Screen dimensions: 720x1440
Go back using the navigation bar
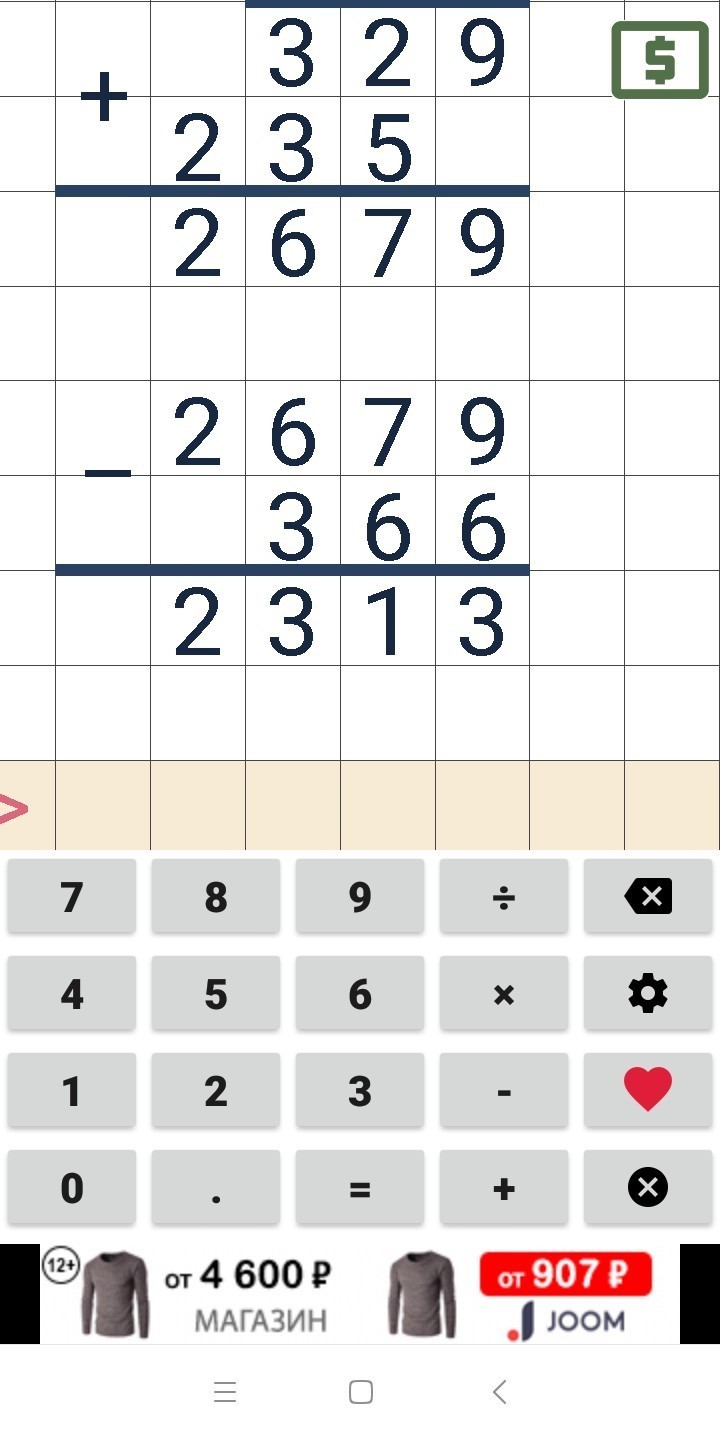[500, 1391]
